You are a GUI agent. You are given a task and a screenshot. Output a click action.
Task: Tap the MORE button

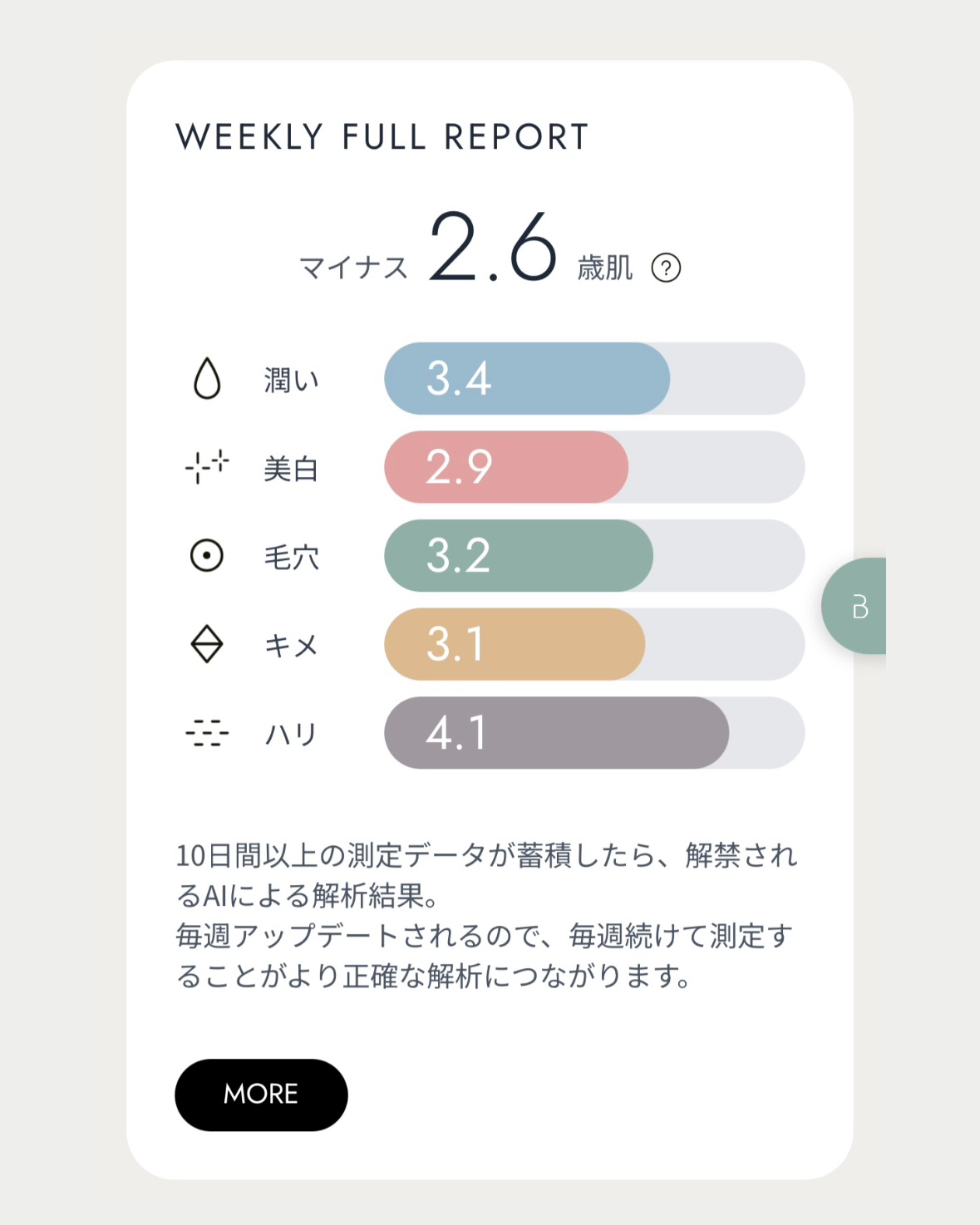tap(261, 1095)
